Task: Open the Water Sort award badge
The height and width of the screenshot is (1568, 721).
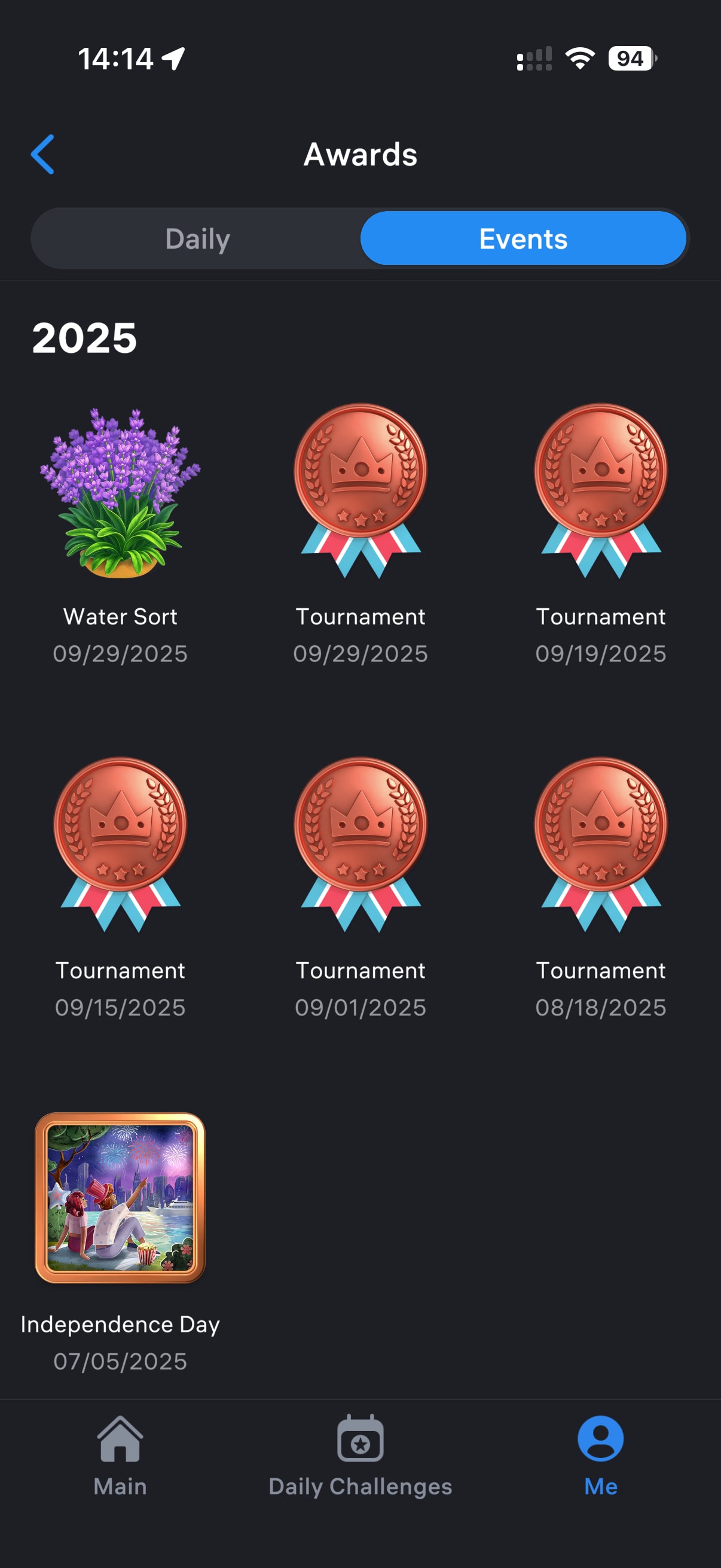Action: (120, 499)
